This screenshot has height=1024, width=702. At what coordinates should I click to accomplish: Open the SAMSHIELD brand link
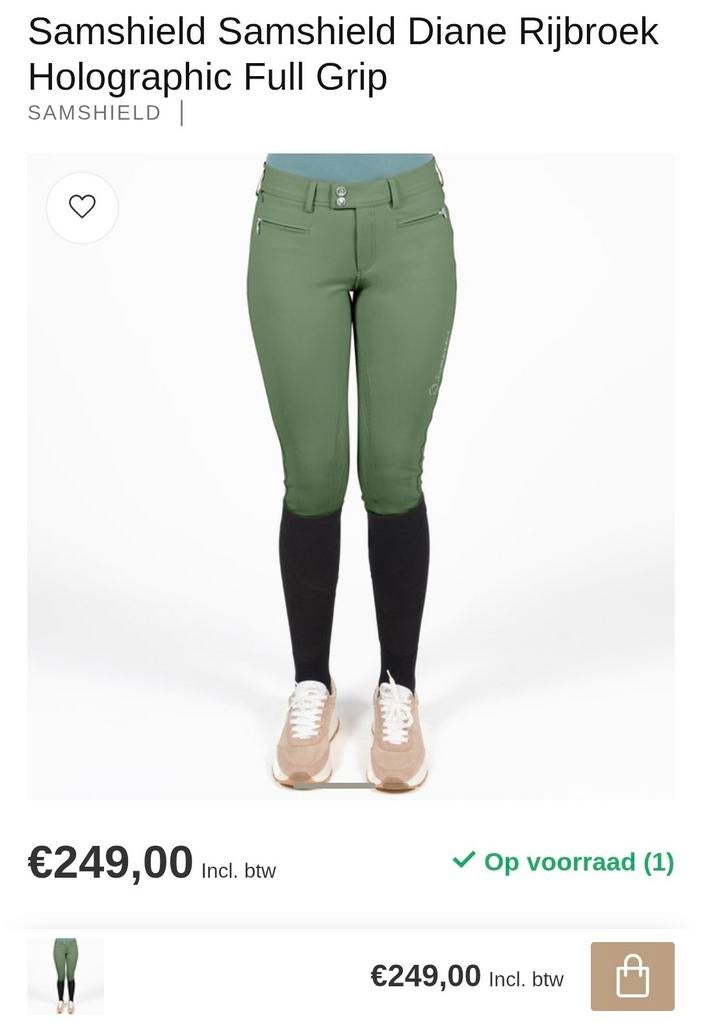(94, 112)
